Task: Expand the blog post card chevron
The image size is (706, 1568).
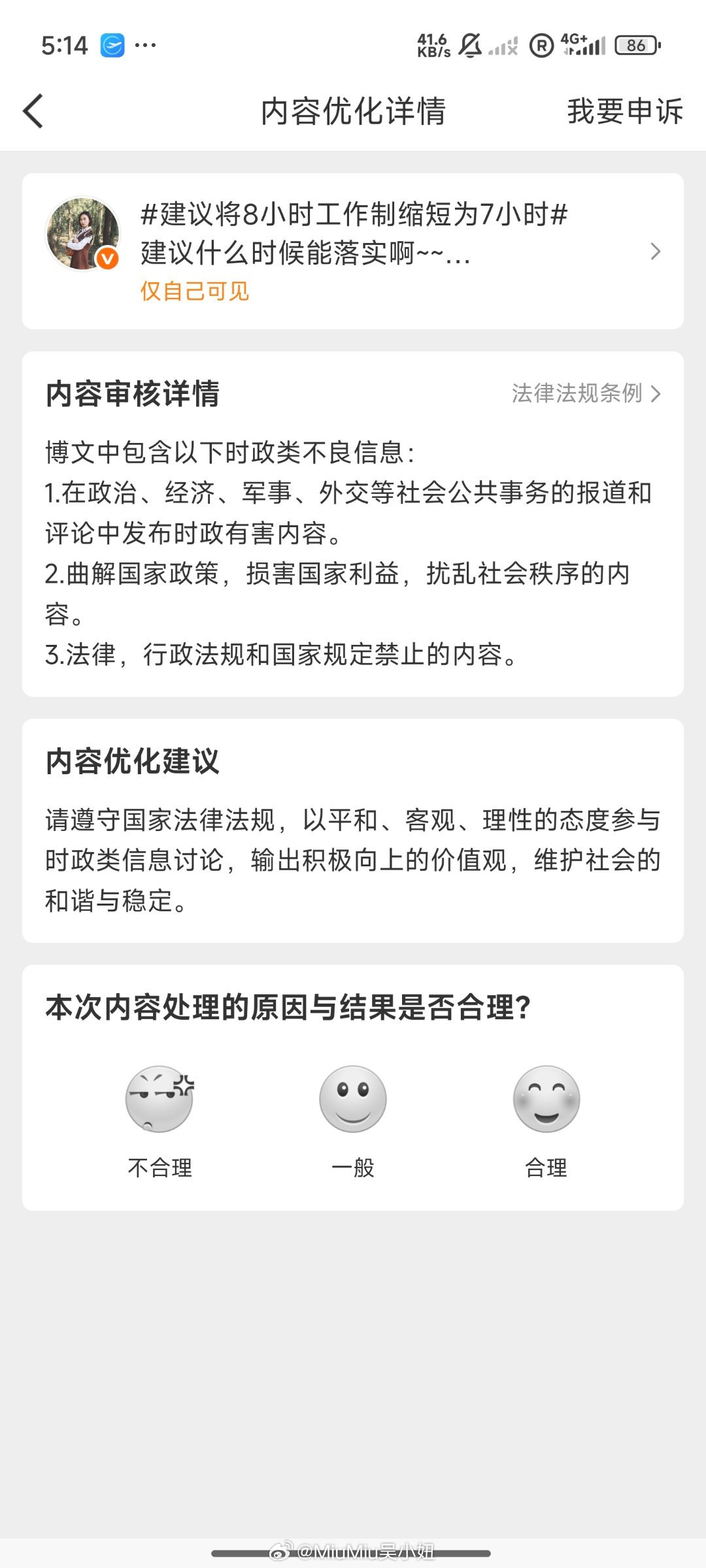Action: coord(656,252)
